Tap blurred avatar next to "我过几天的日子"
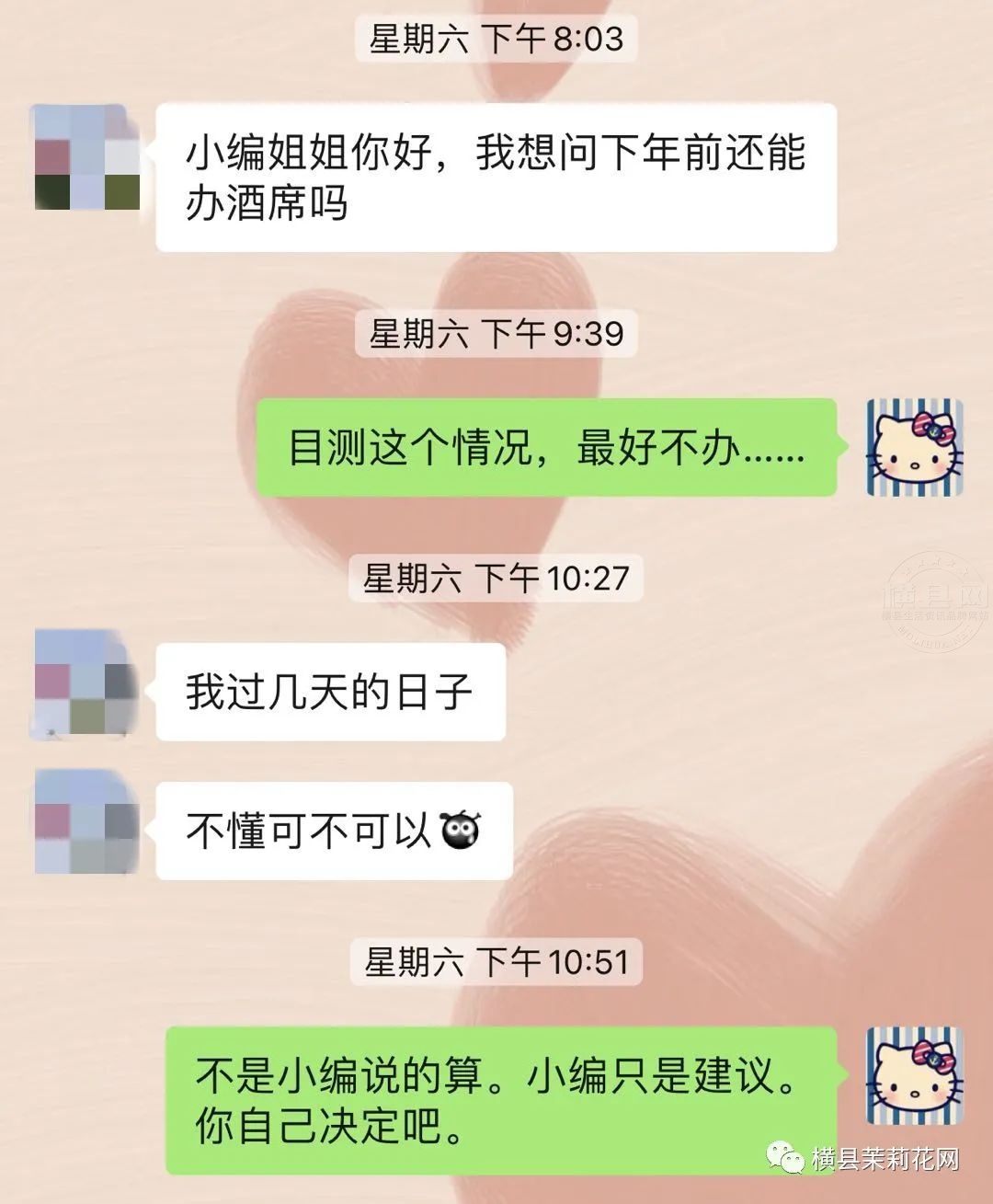Screen dimensions: 993x1204 pyautogui.click(x=86, y=683)
